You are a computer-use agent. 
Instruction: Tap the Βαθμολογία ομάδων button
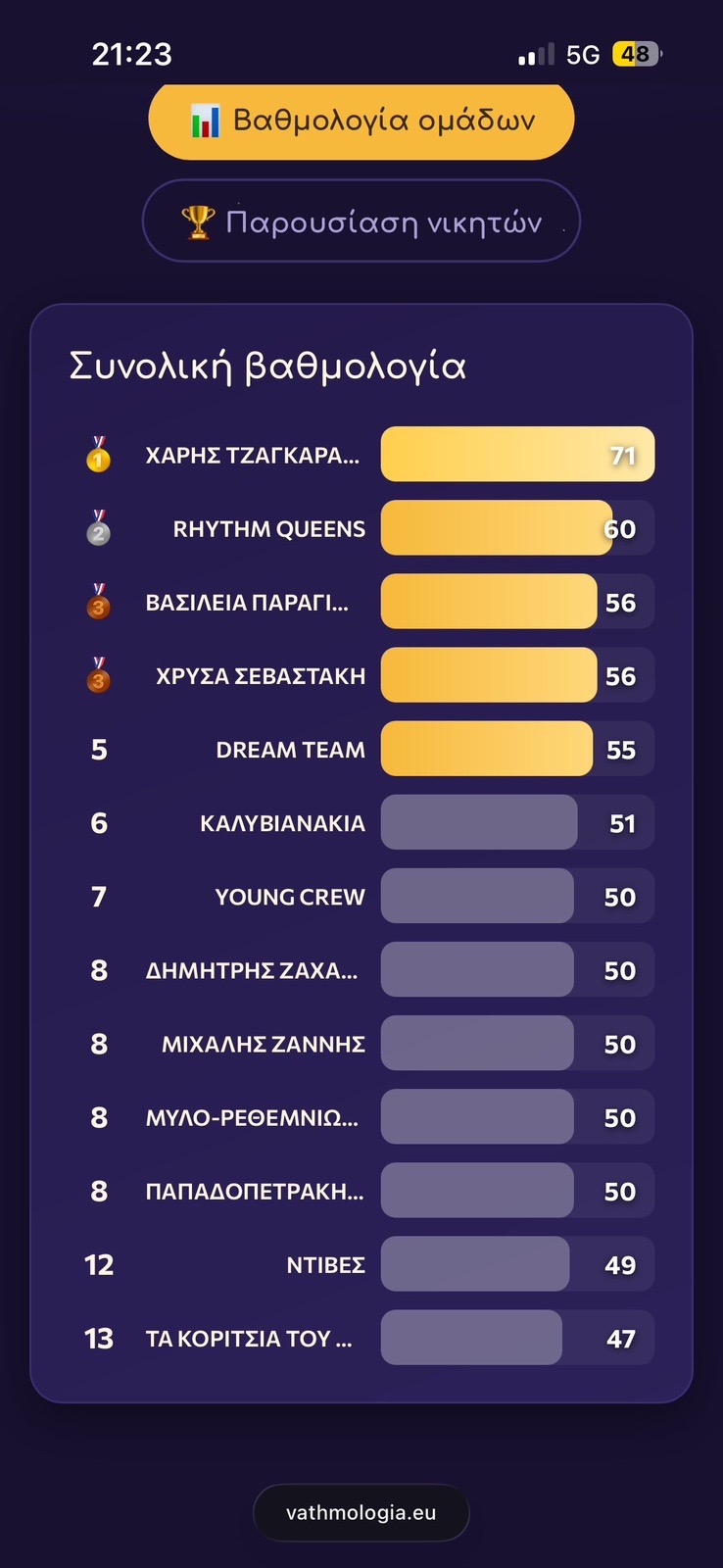(361, 122)
